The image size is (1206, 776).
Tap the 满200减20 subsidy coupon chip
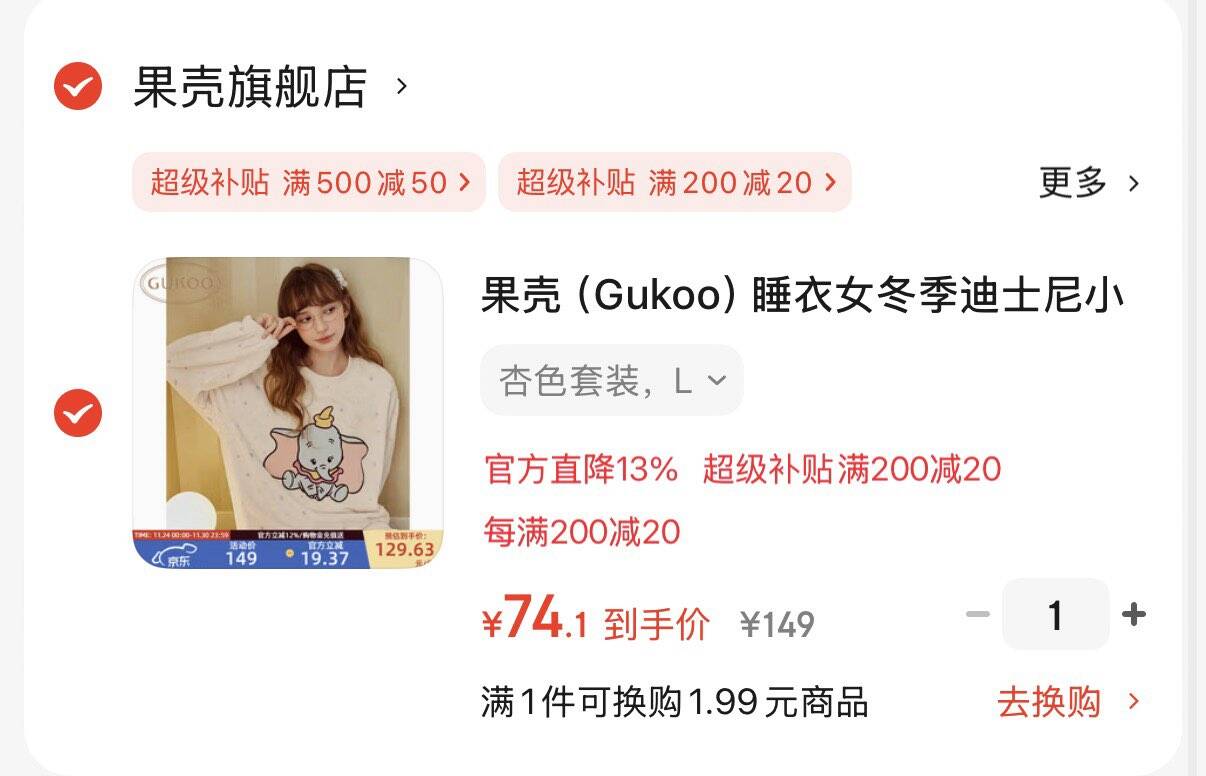[675, 182]
